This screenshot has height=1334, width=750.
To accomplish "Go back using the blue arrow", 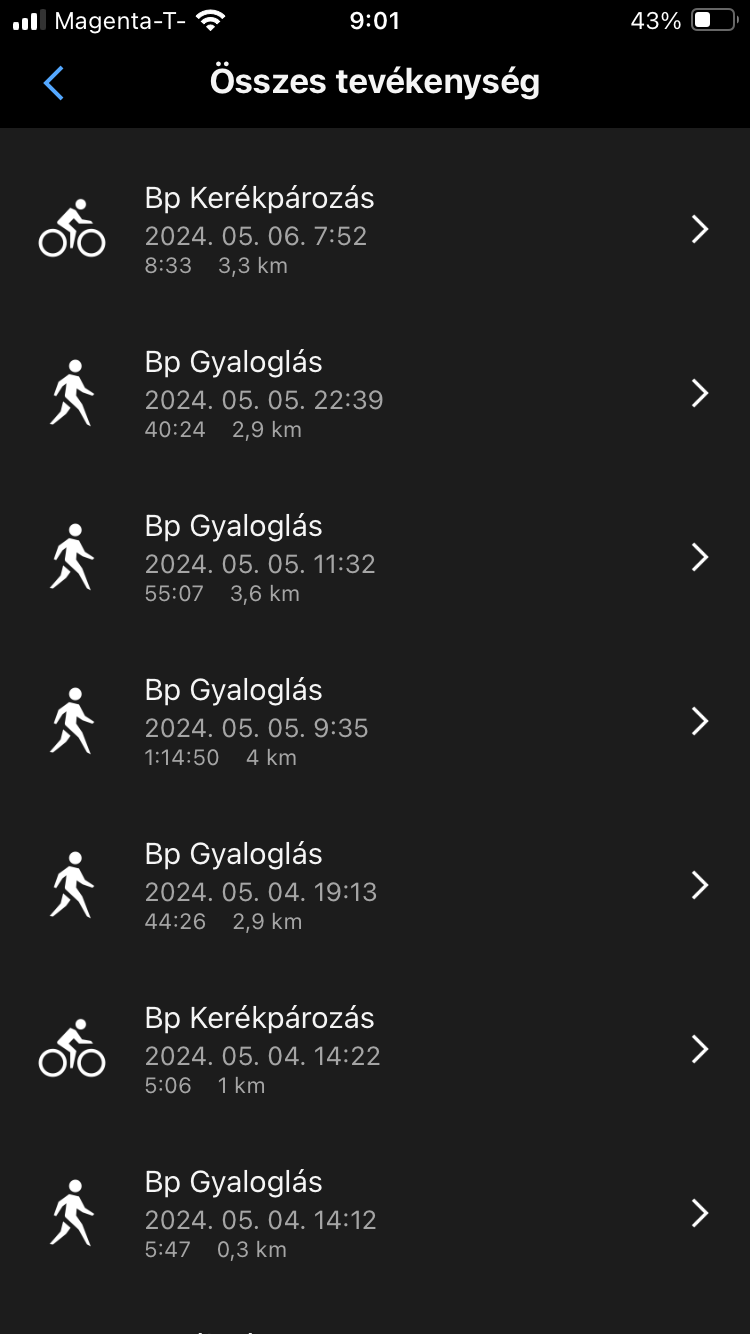I will [54, 83].
